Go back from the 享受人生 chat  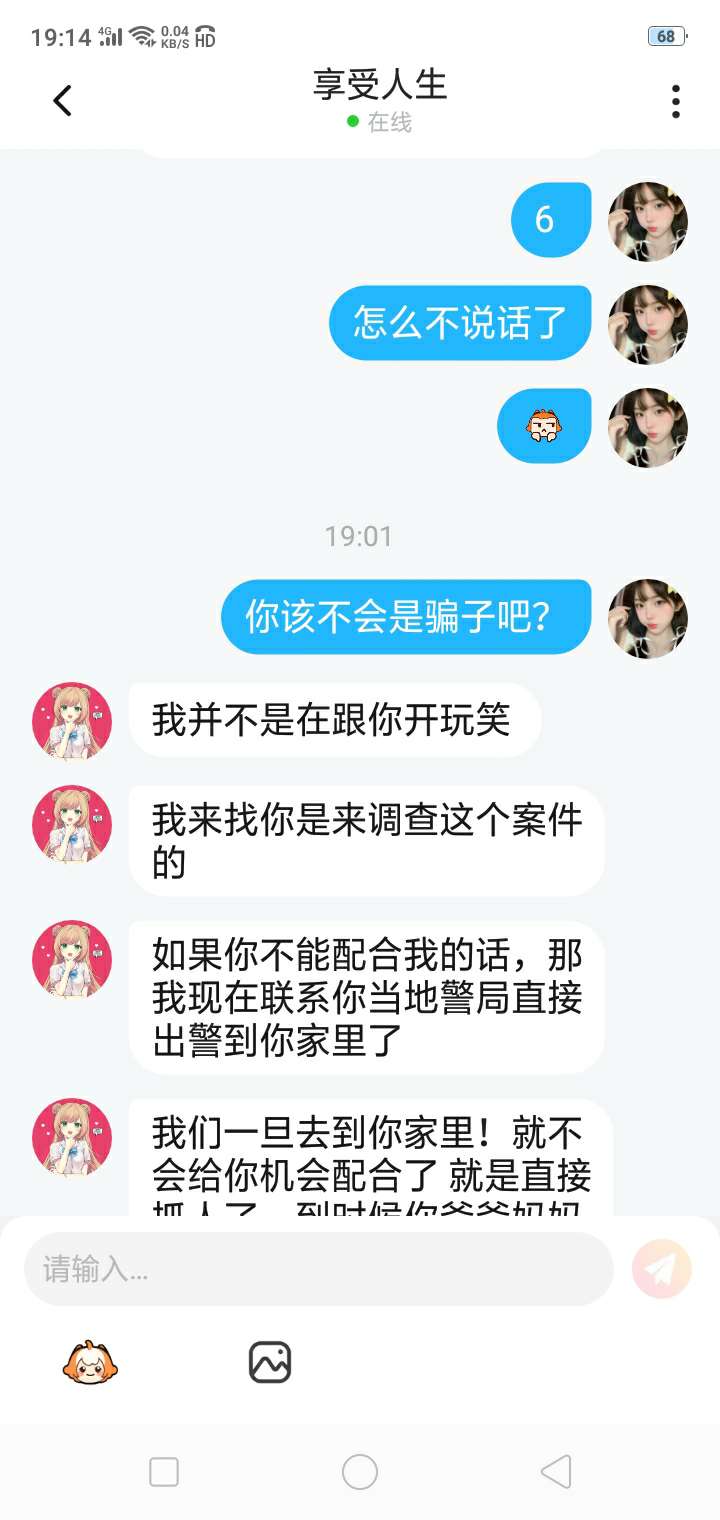(62, 100)
